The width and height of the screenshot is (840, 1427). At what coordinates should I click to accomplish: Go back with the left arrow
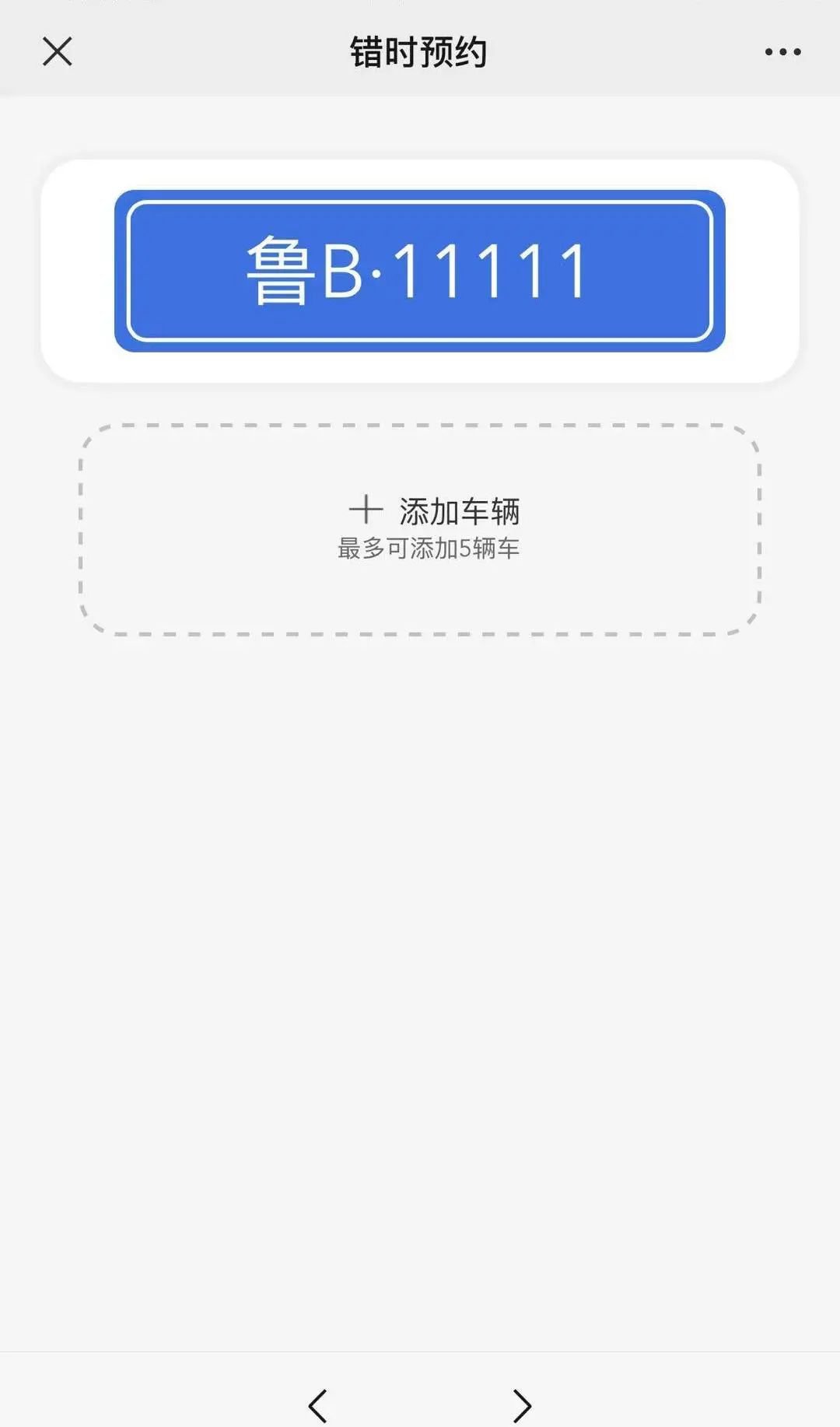317,1405
